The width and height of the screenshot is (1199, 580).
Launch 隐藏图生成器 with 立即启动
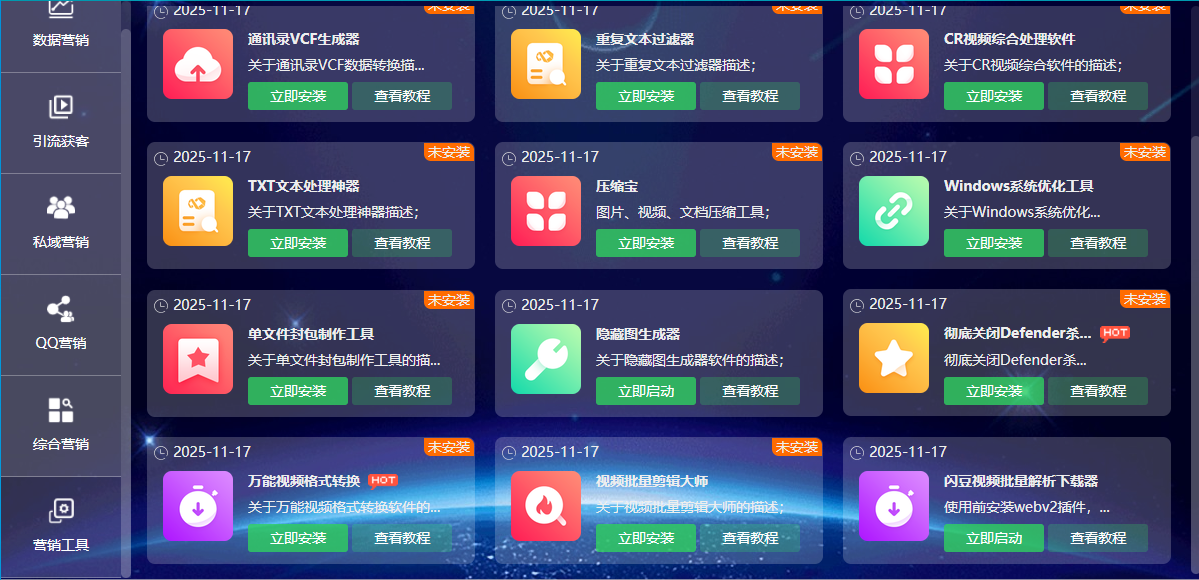(x=646, y=391)
